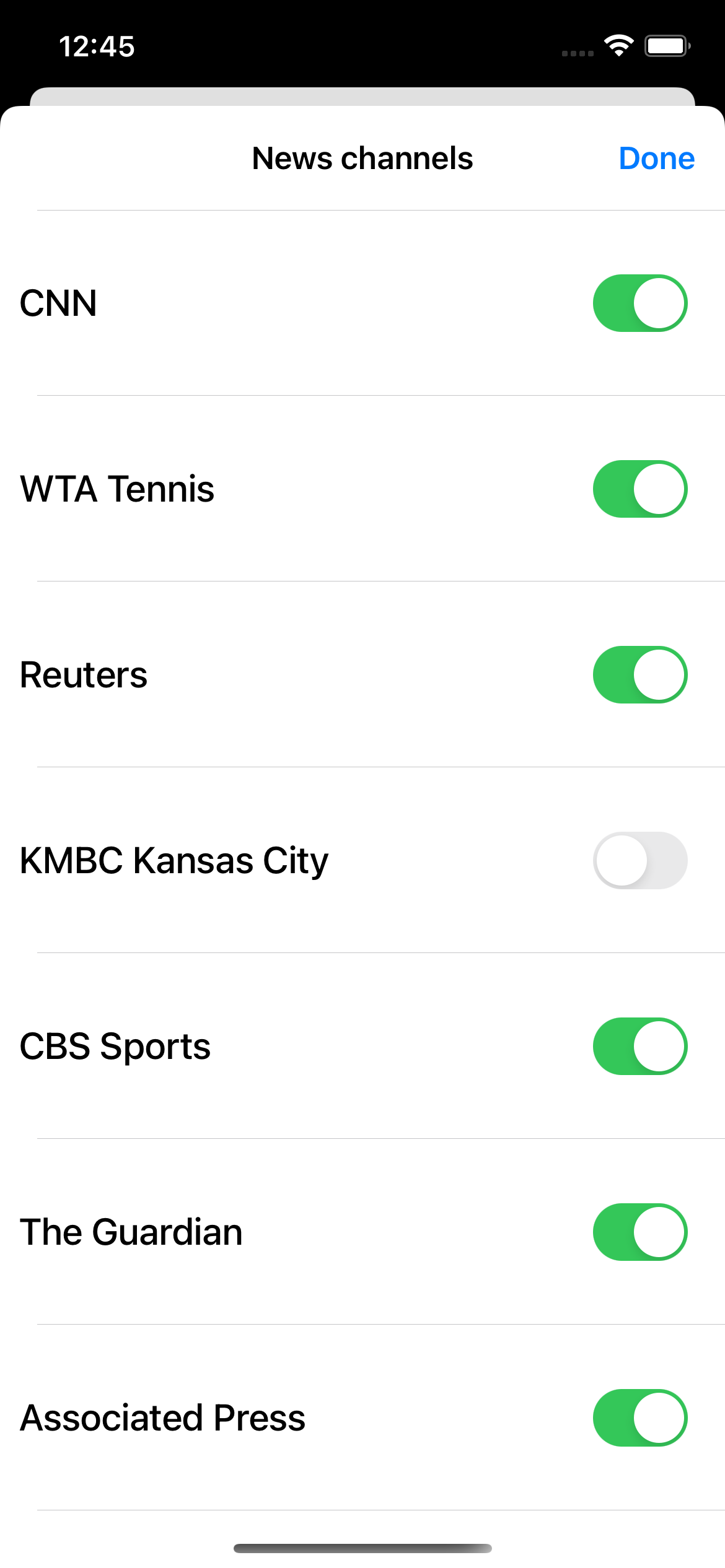Toggle off the CNN channel switch
The height and width of the screenshot is (1568, 725).
click(x=640, y=303)
